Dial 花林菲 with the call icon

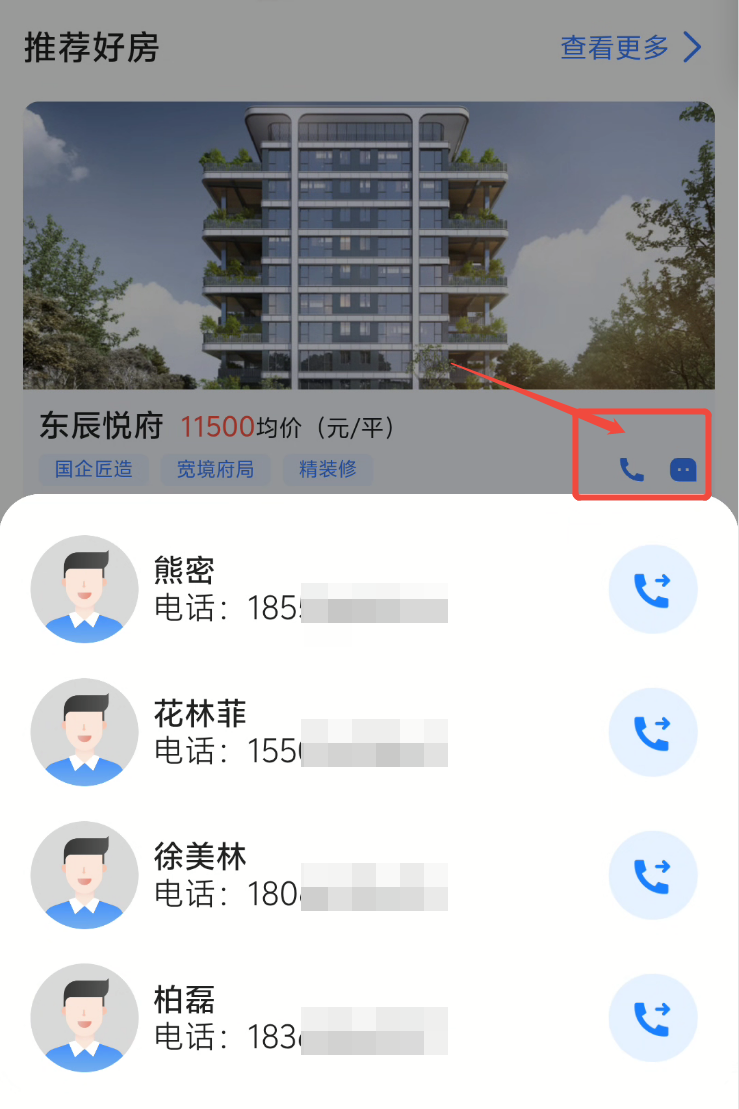652,733
